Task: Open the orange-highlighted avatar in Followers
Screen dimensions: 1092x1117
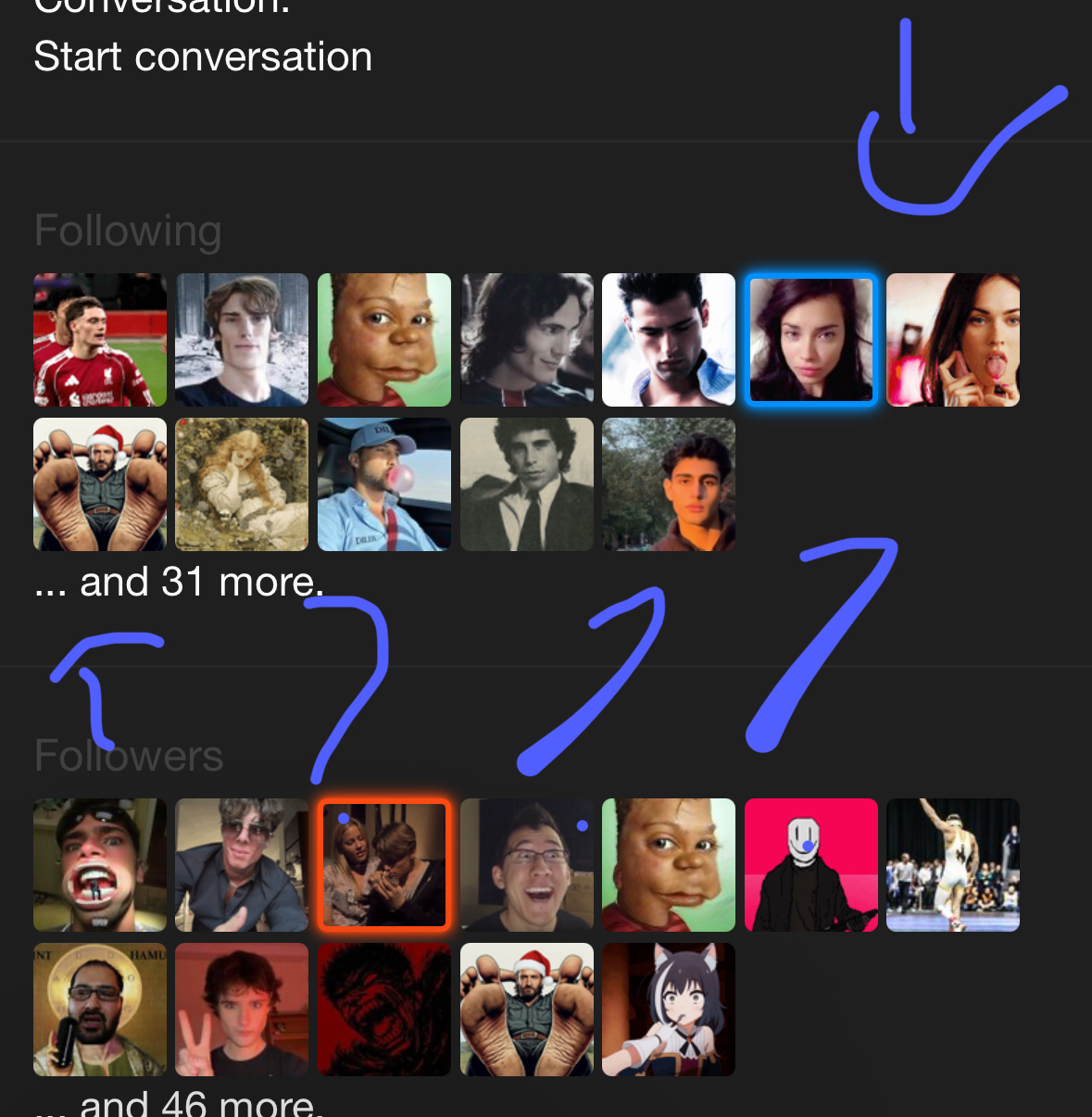Action: pyautogui.click(x=384, y=865)
